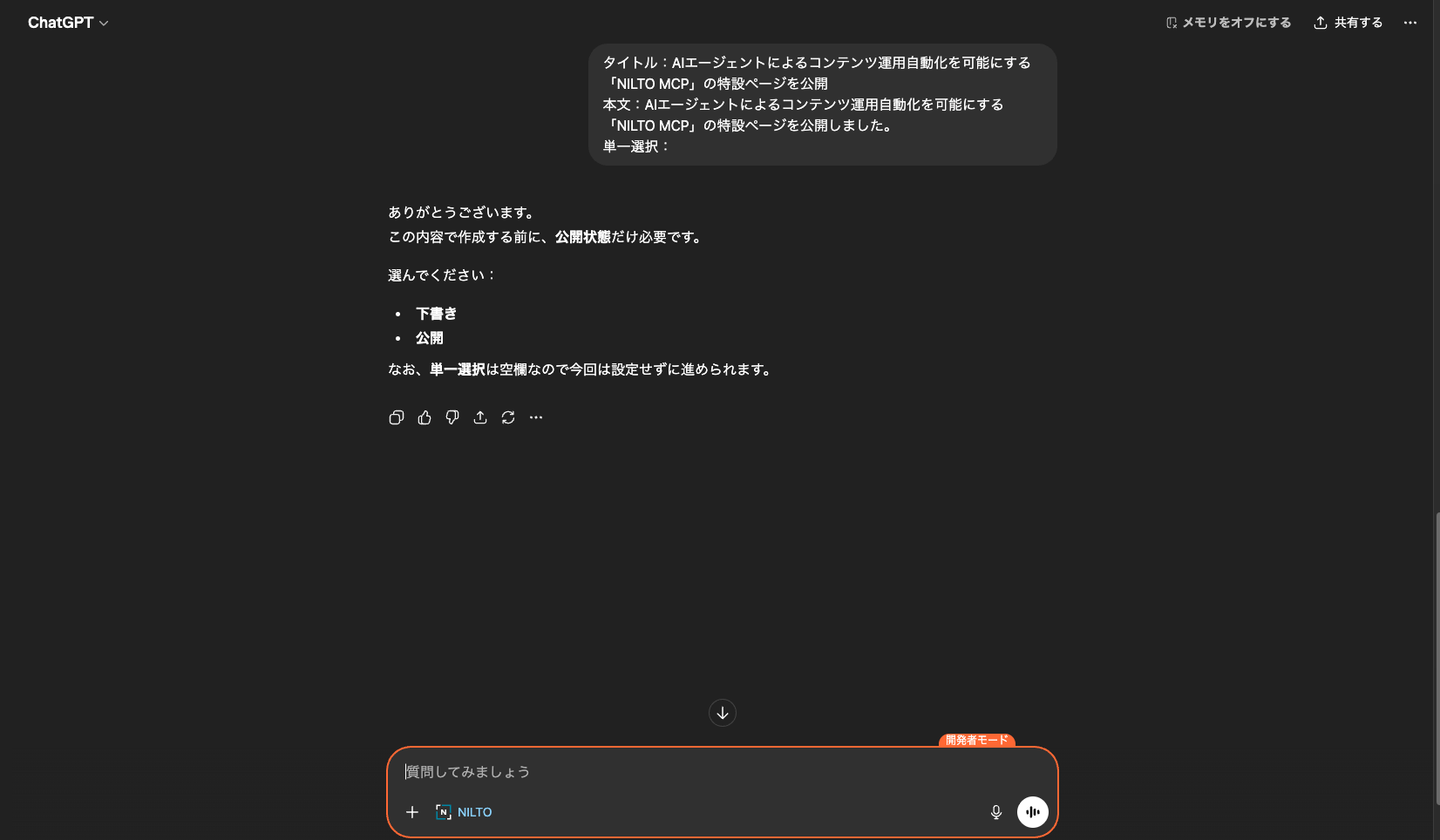Tap the 共有する share button
1440x840 pixels.
1348,23
